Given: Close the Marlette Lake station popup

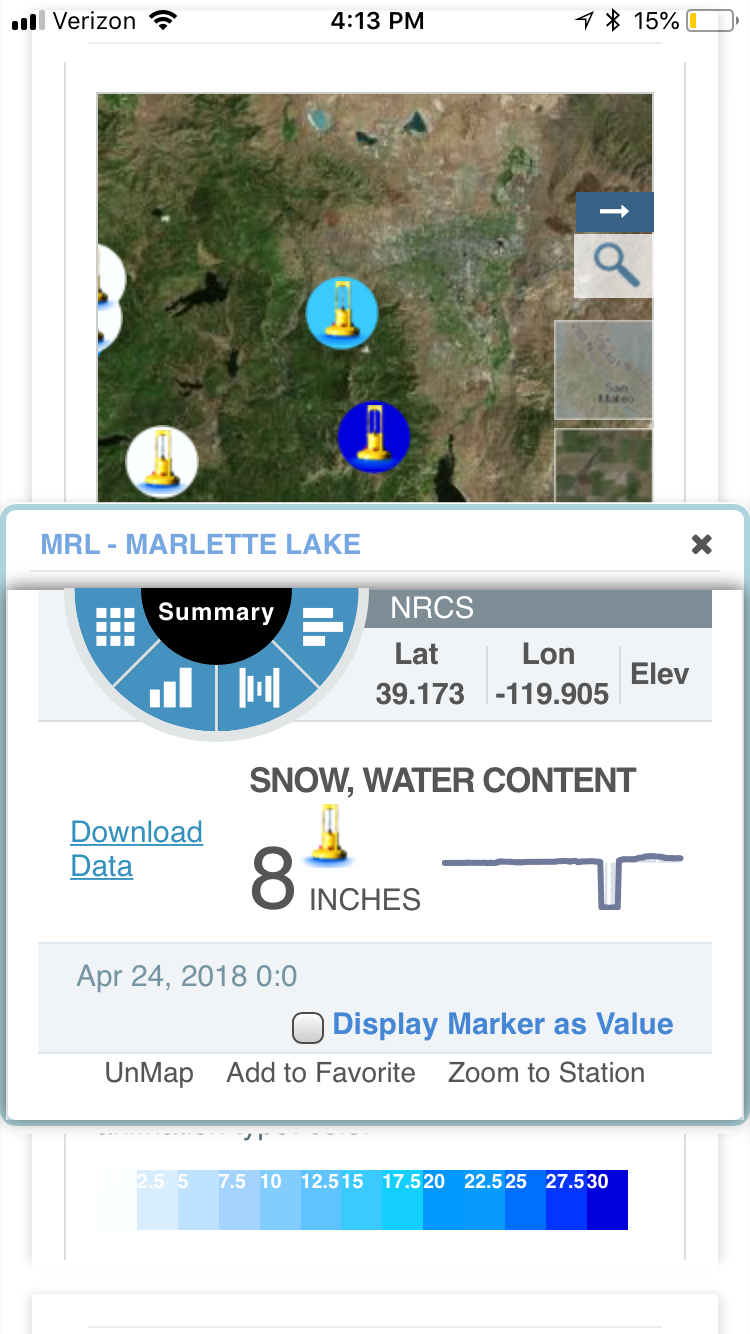Looking at the screenshot, I should (x=702, y=544).
